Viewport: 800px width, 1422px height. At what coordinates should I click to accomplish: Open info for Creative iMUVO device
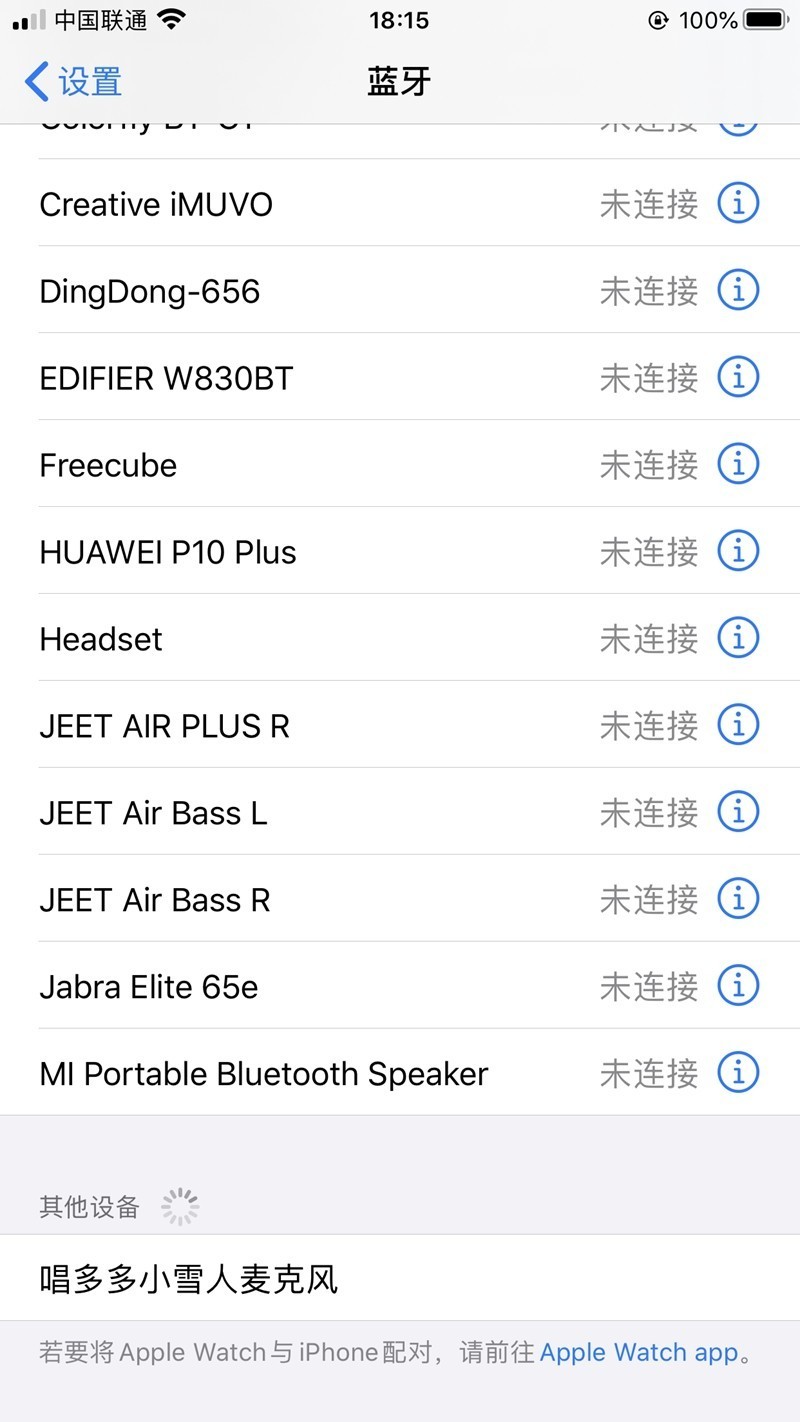point(737,204)
